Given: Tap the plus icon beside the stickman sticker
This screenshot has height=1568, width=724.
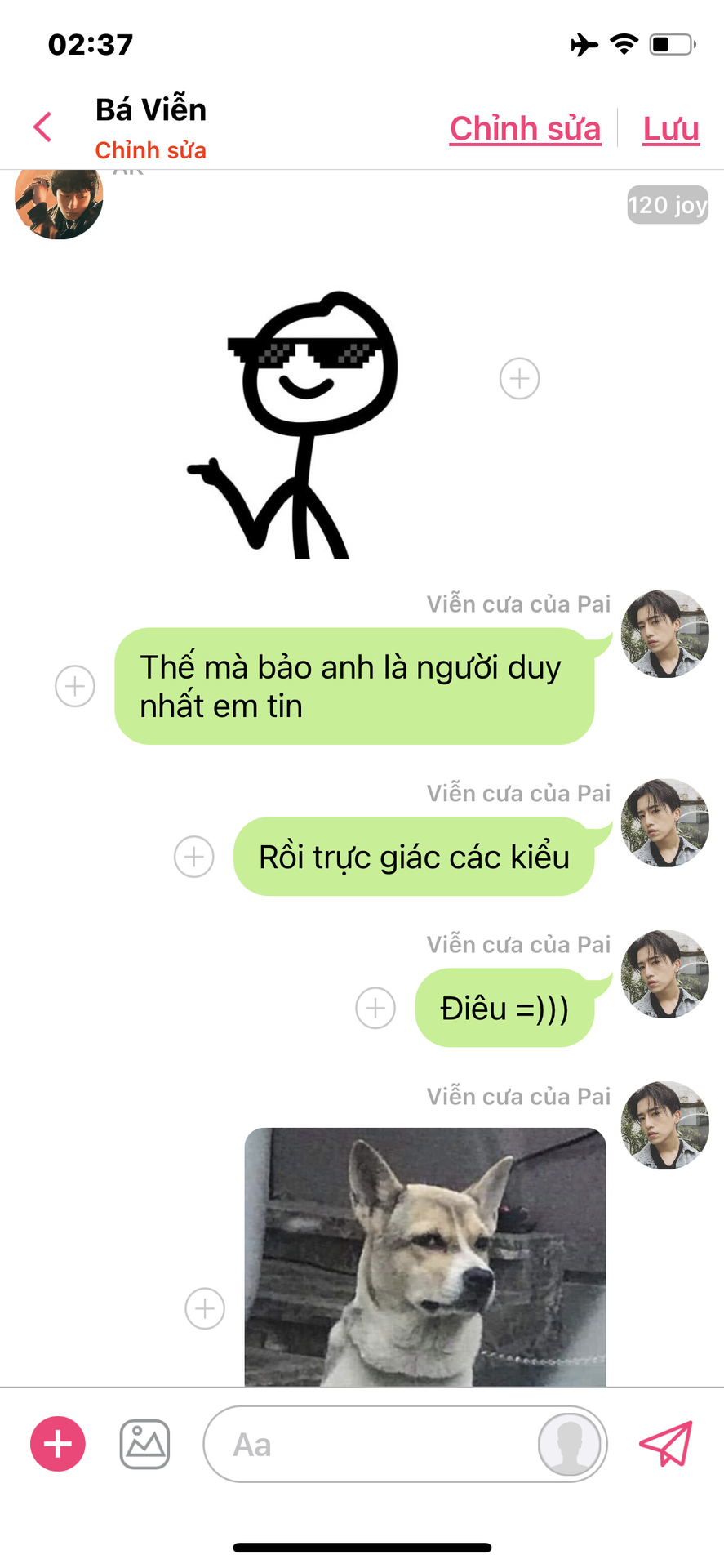Looking at the screenshot, I should click(520, 378).
